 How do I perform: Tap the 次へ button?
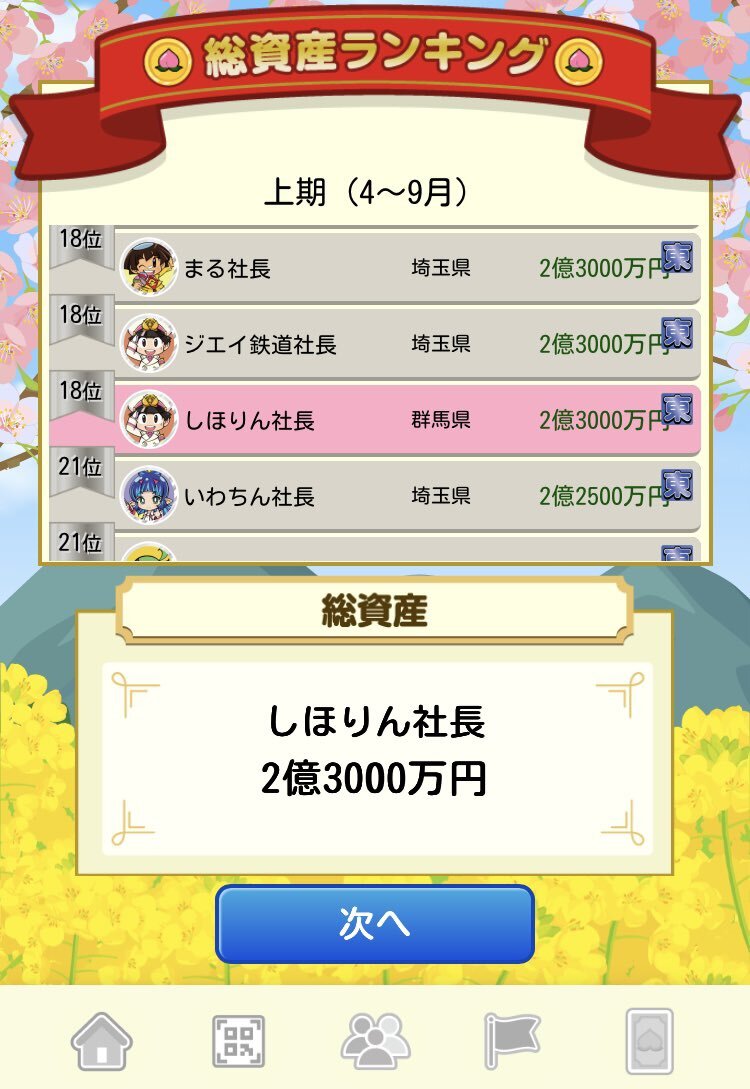(375, 924)
